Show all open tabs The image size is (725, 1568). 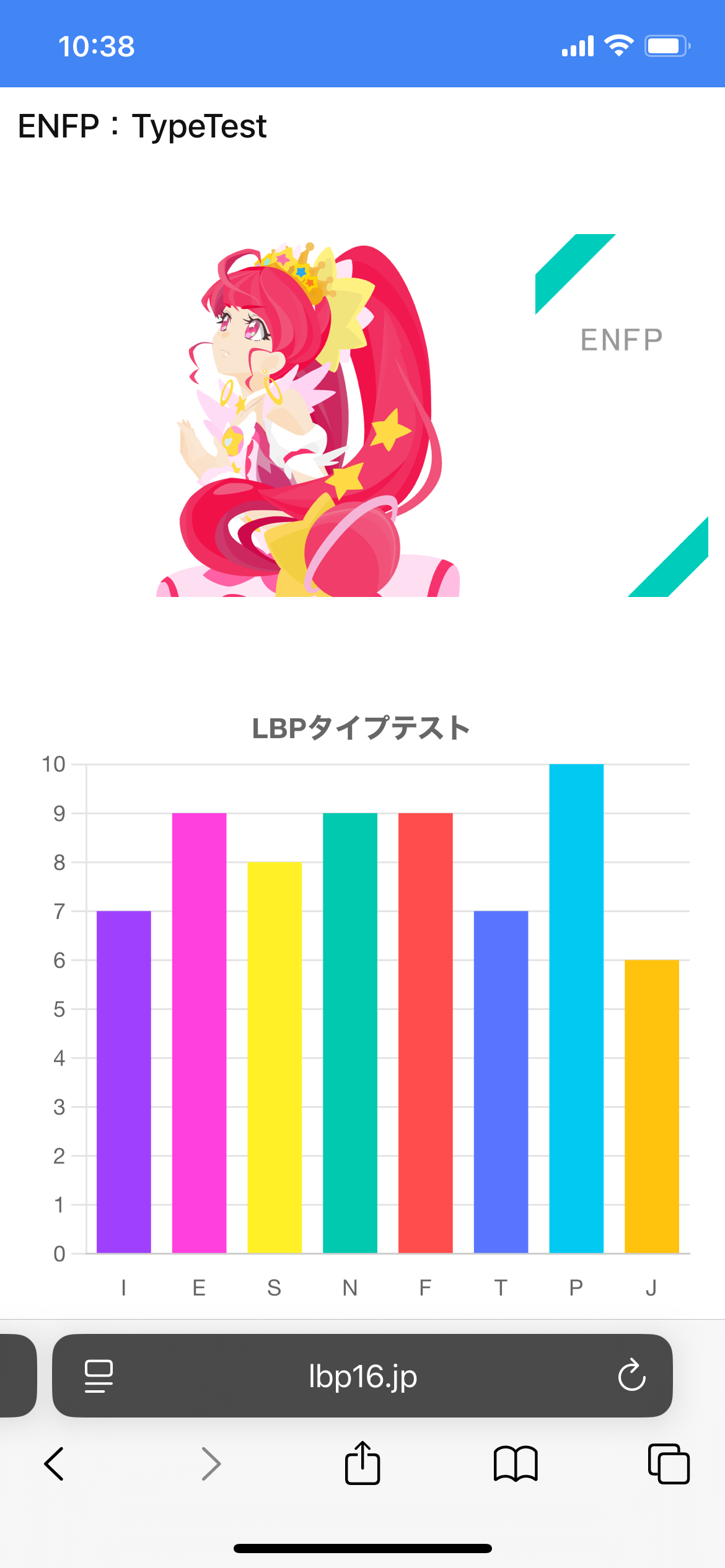point(669,1464)
